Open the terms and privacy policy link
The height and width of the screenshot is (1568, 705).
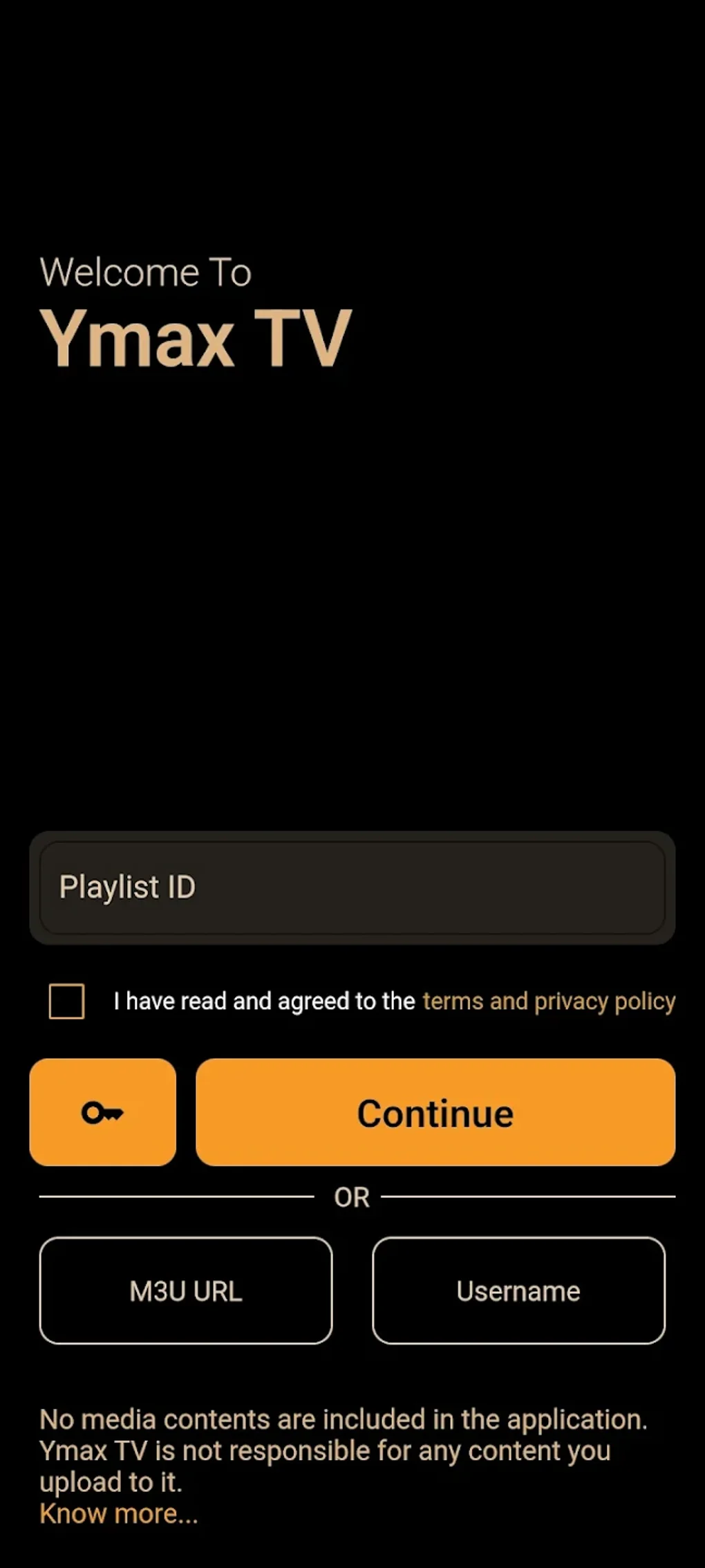(548, 1001)
